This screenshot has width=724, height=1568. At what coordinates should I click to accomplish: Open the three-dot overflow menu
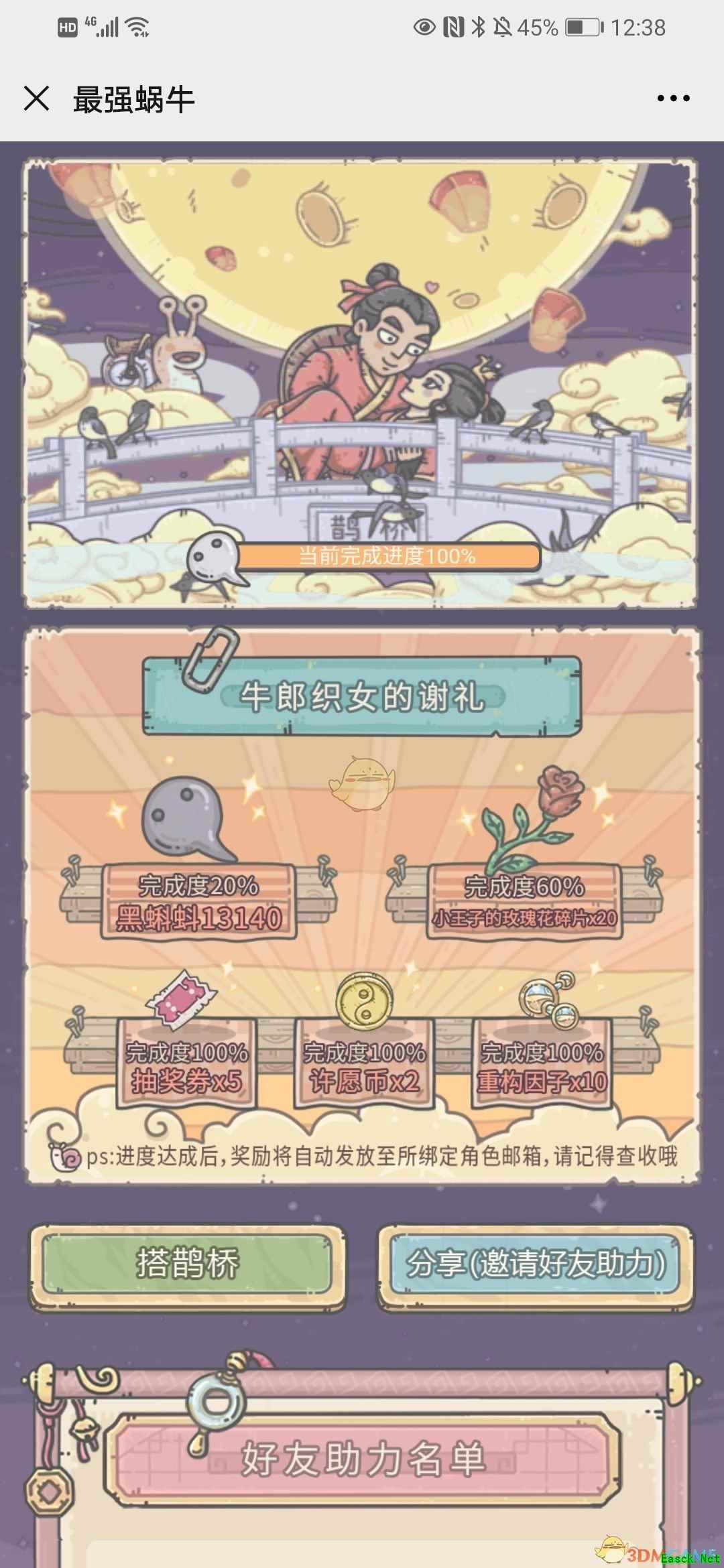[672, 99]
